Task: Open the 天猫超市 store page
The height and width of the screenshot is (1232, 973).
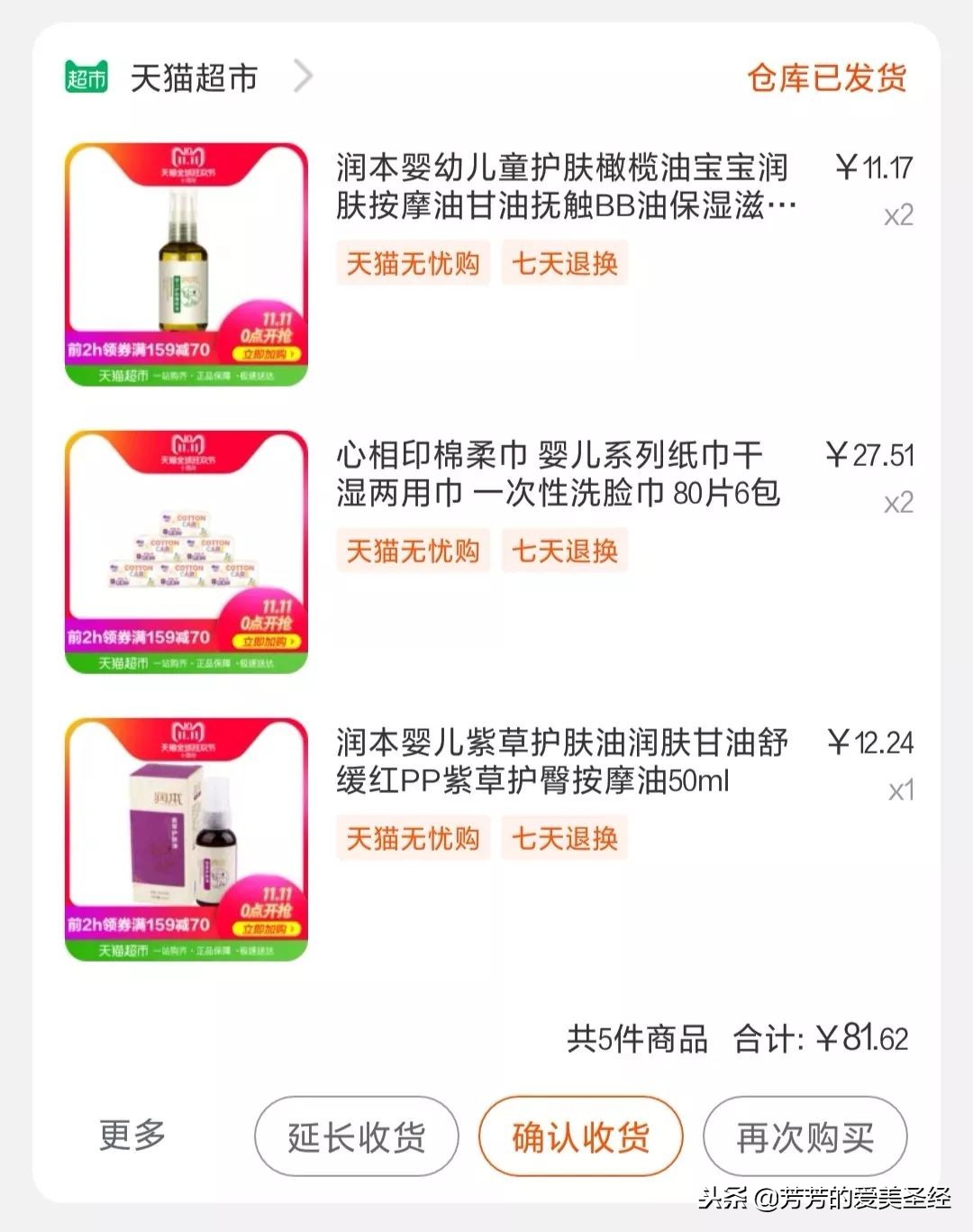Action: pos(192,78)
